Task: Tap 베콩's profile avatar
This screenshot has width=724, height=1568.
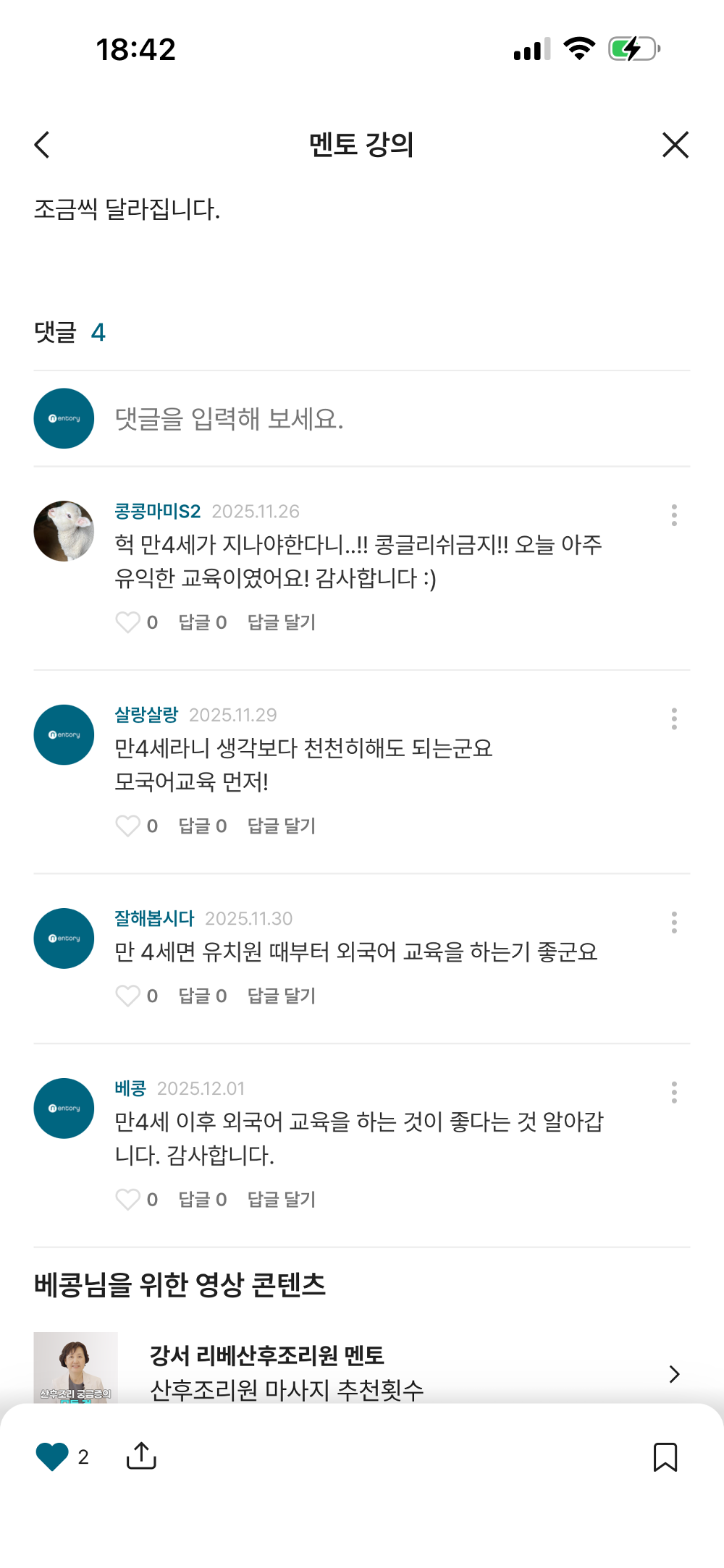Action: tap(63, 1108)
